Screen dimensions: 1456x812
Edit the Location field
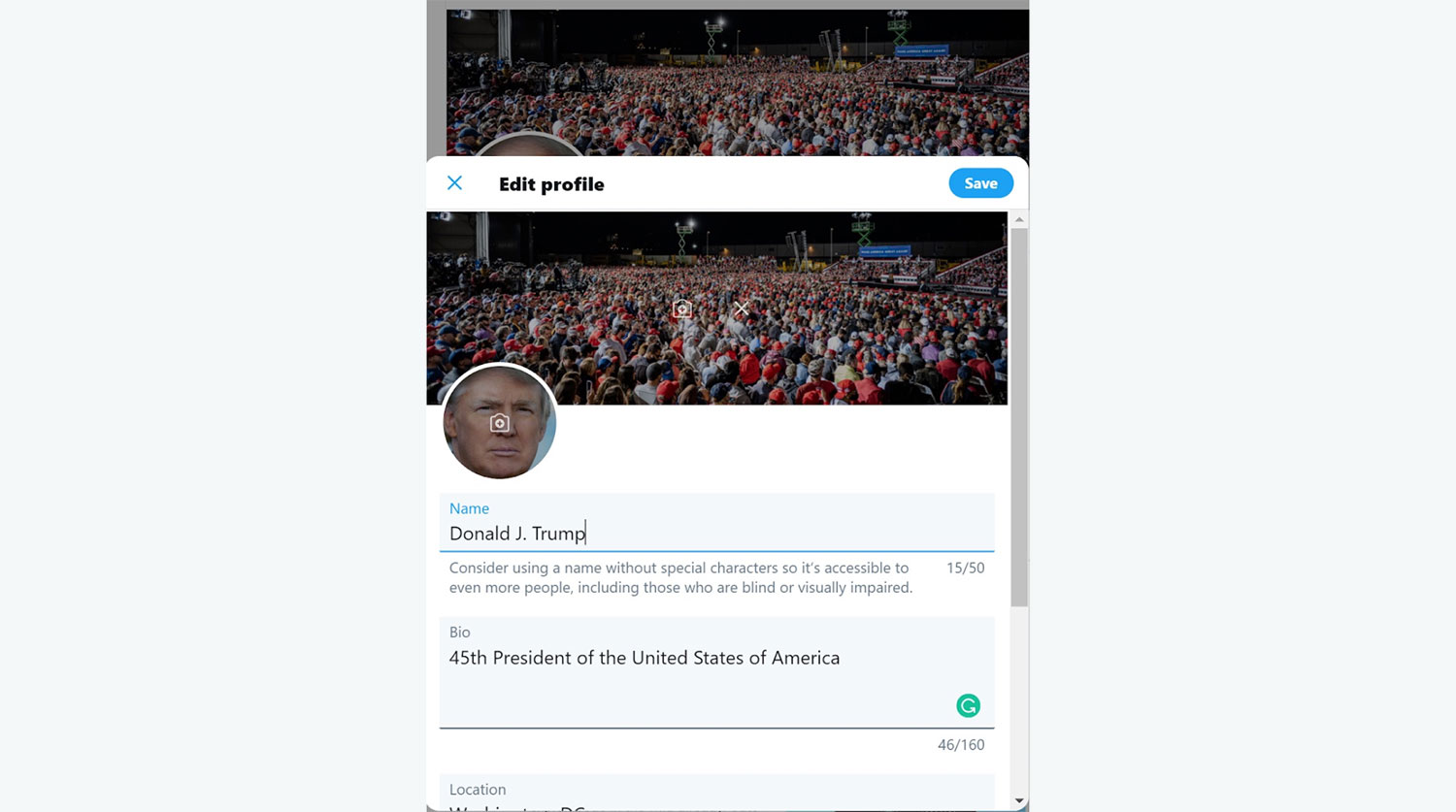coord(716,799)
